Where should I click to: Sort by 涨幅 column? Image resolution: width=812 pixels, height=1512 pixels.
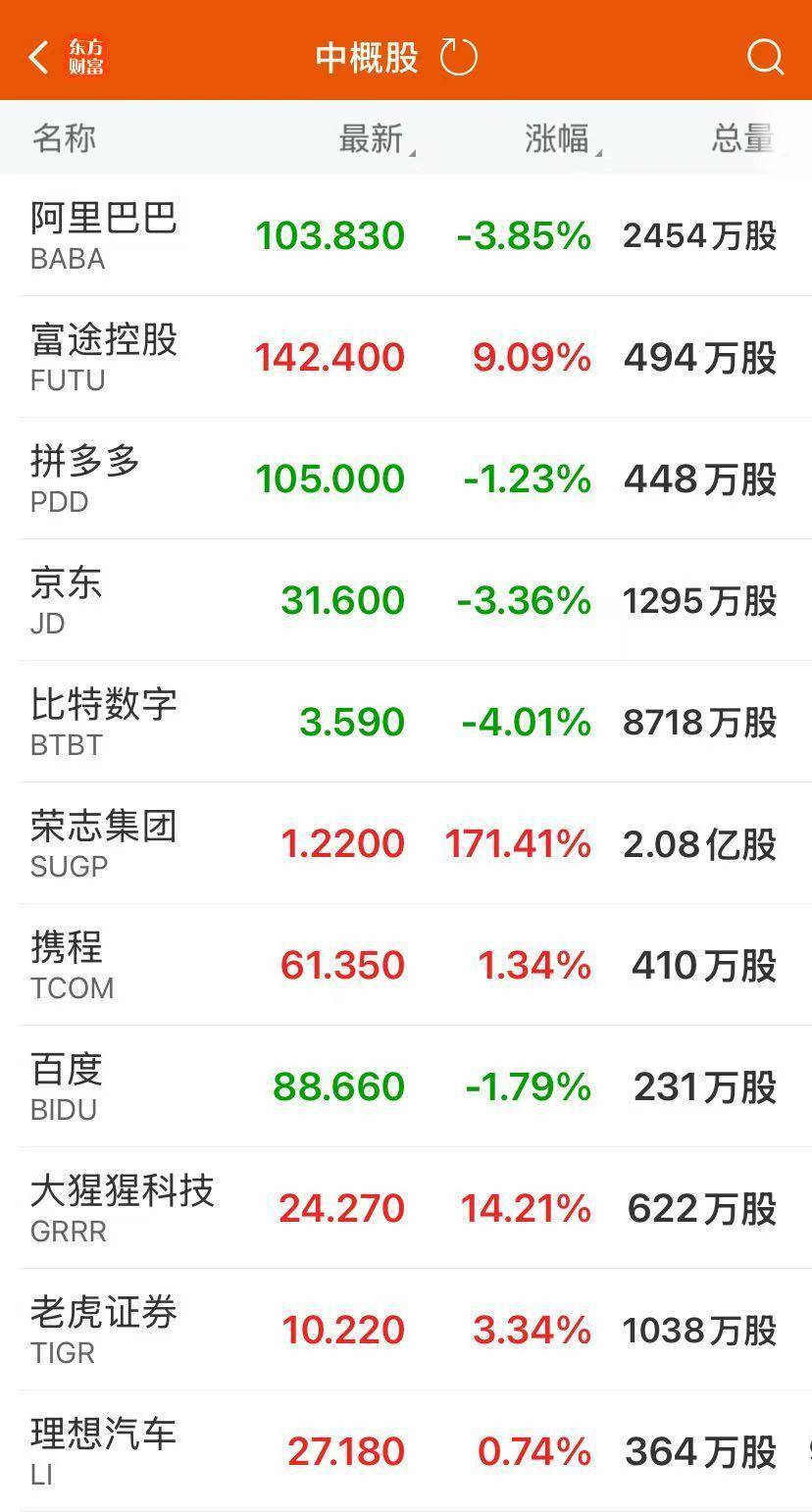pyautogui.click(x=559, y=139)
